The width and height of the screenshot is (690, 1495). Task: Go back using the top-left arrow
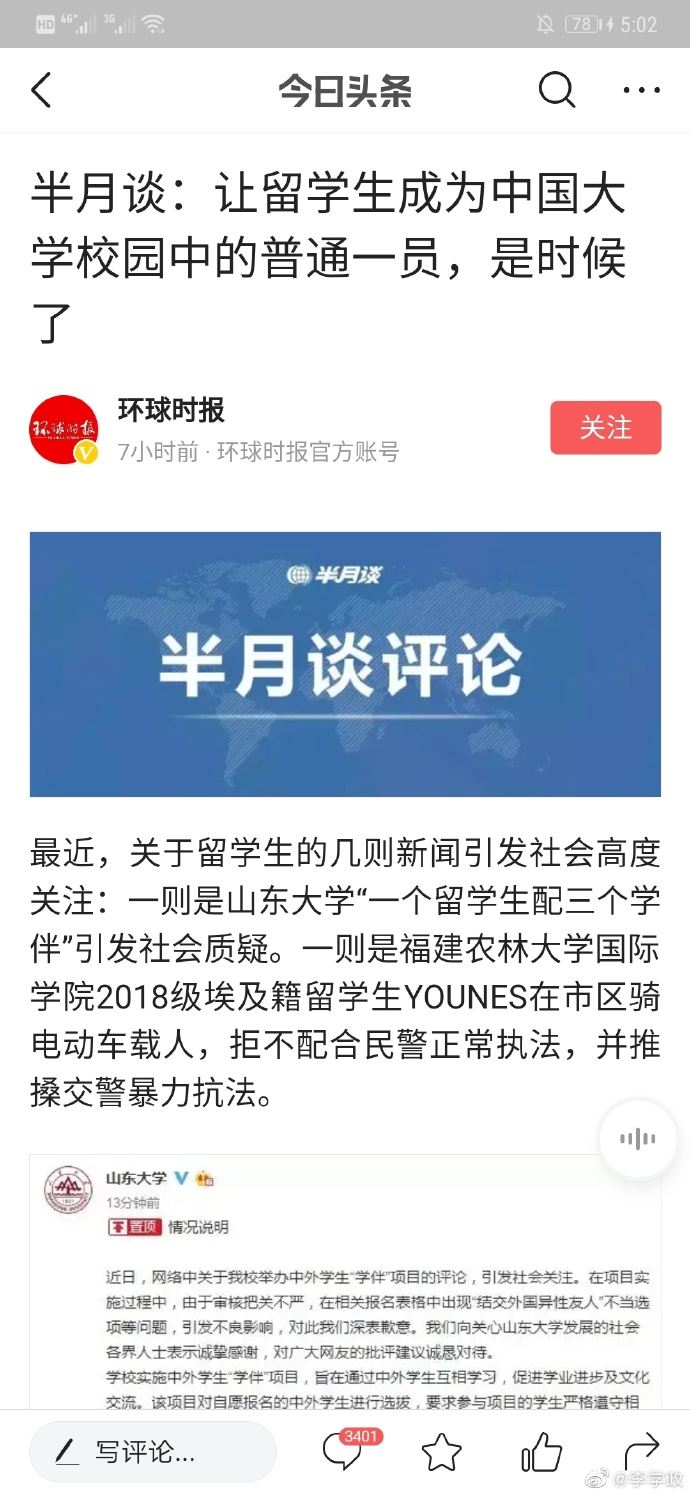[x=41, y=91]
